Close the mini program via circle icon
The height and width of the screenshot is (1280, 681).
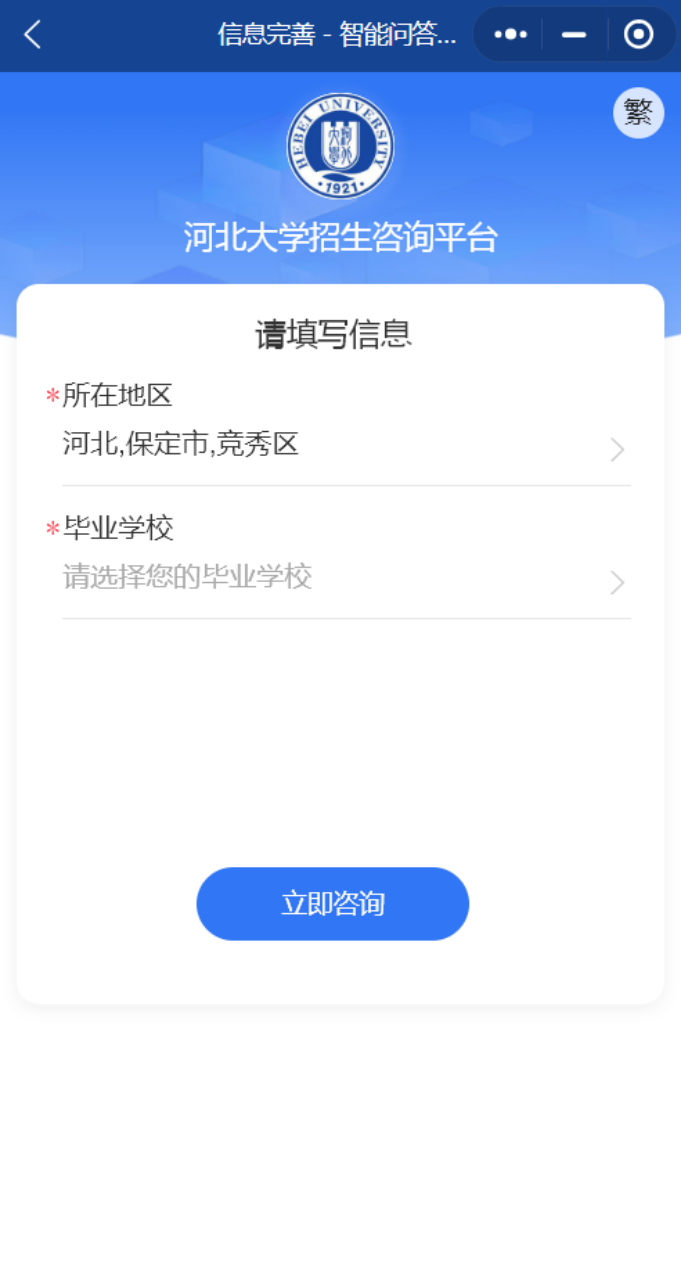point(638,35)
